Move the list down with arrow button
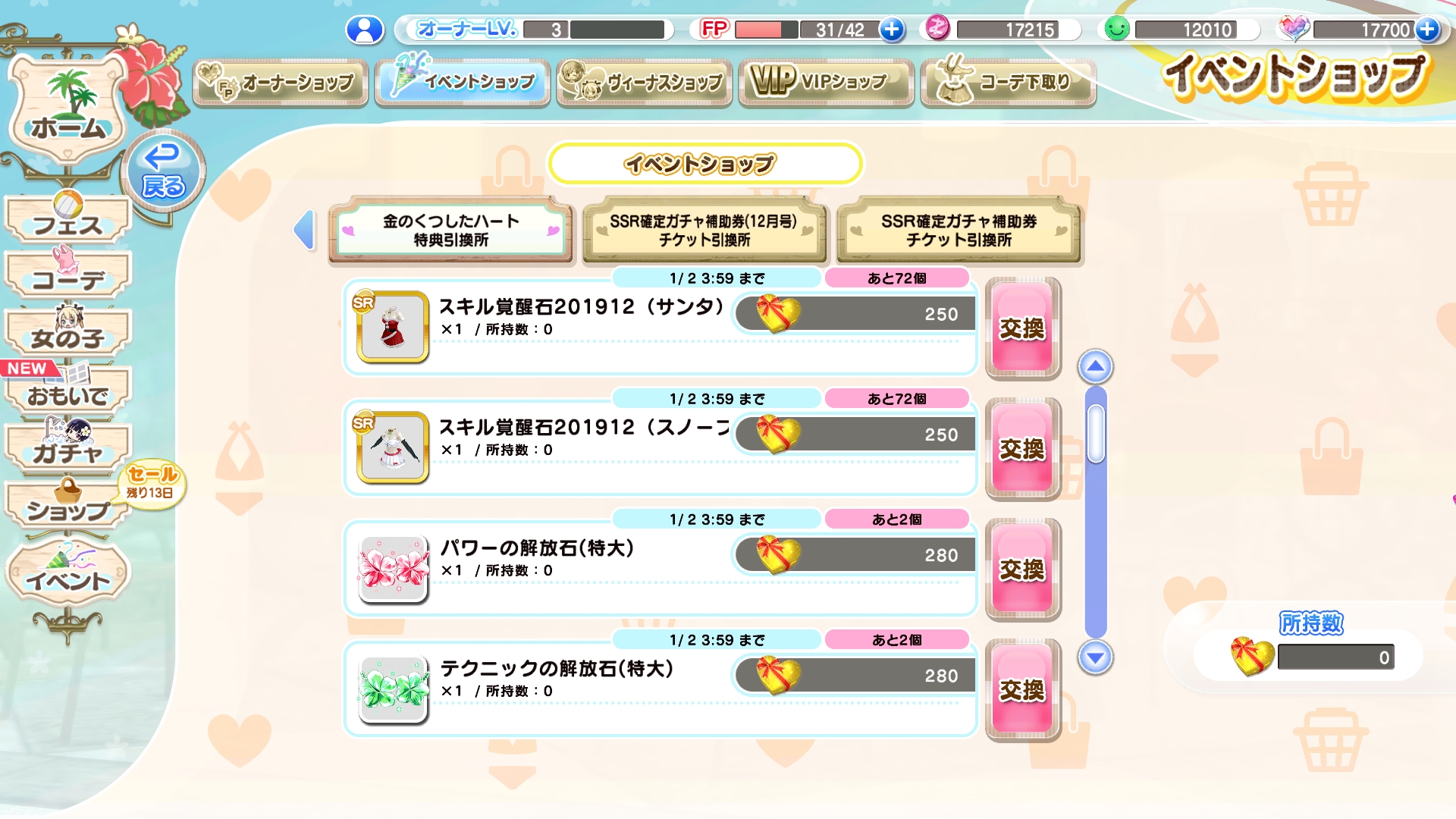 (x=1095, y=657)
